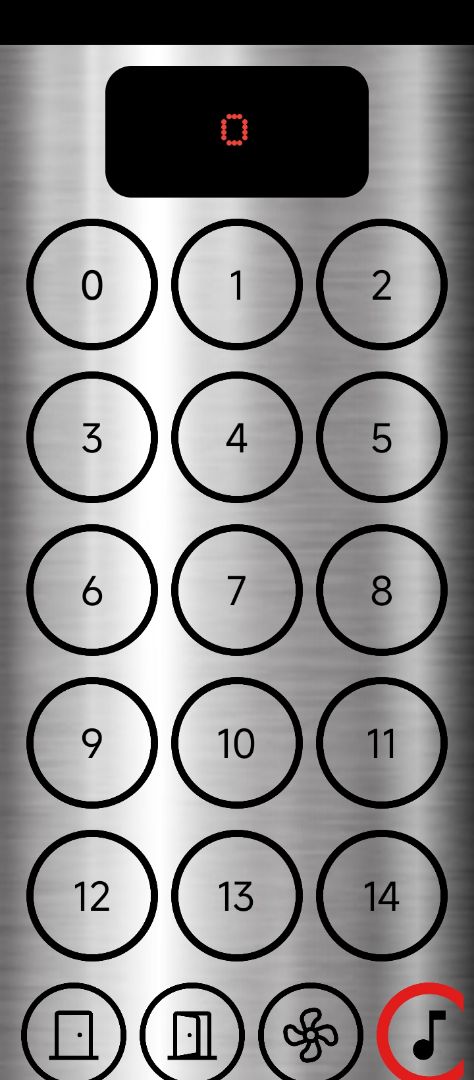474x1080 pixels.
Task: Go to floor 8
Action: [x=382, y=590]
